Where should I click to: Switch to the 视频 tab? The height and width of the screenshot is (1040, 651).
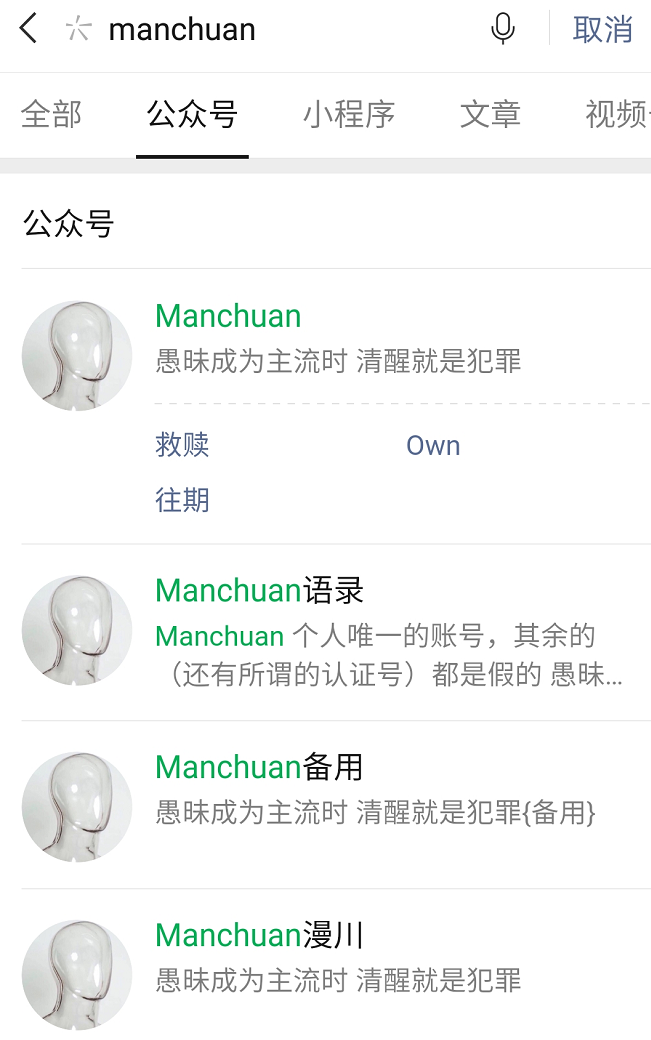point(617,115)
